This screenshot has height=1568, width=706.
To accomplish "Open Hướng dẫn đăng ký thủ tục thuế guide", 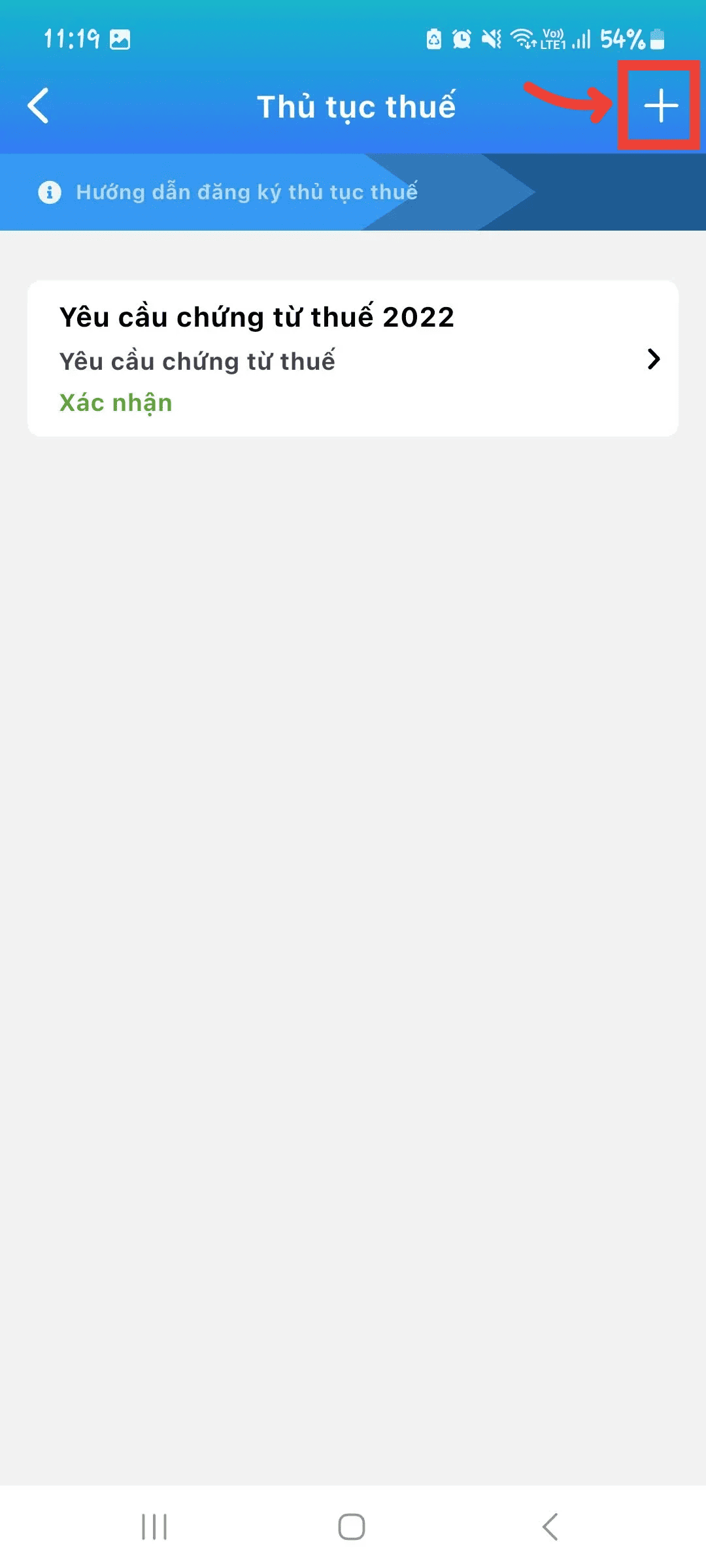I will pyautogui.click(x=246, y=192).
